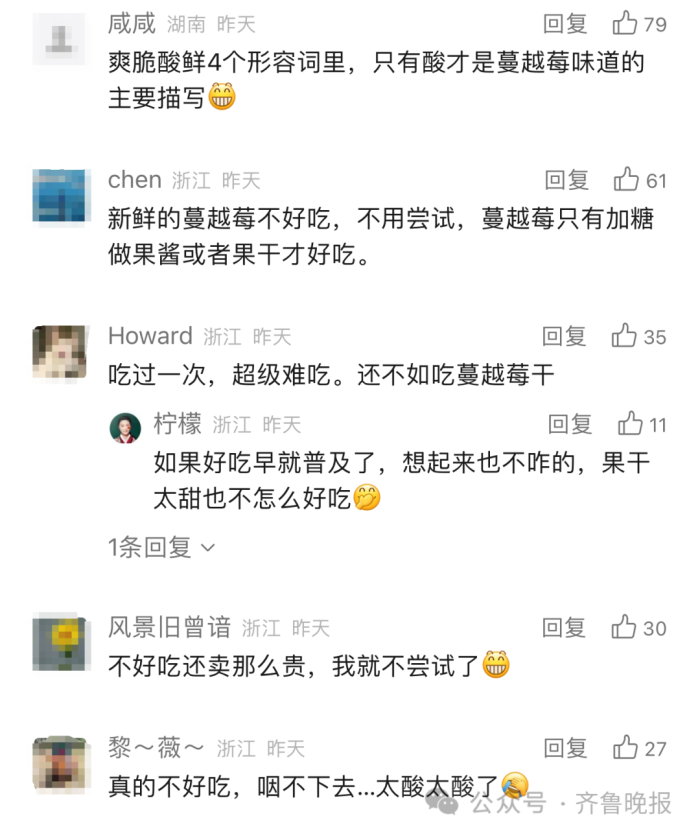Image resolution: width=700 pixels, height=840 pixels.
Task: View 柠檬's profile picture
Action: (x=125, y=427)
